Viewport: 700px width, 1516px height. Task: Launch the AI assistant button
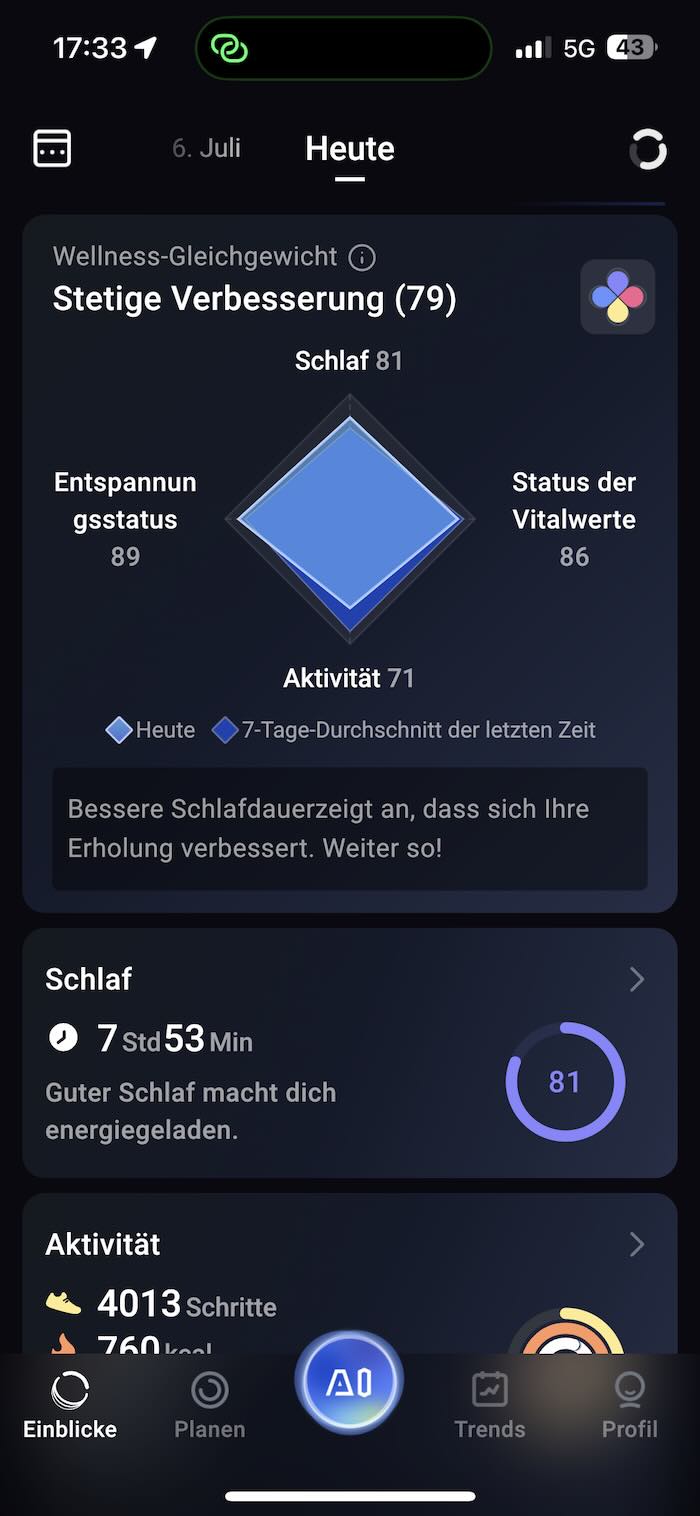(349, 1382)
